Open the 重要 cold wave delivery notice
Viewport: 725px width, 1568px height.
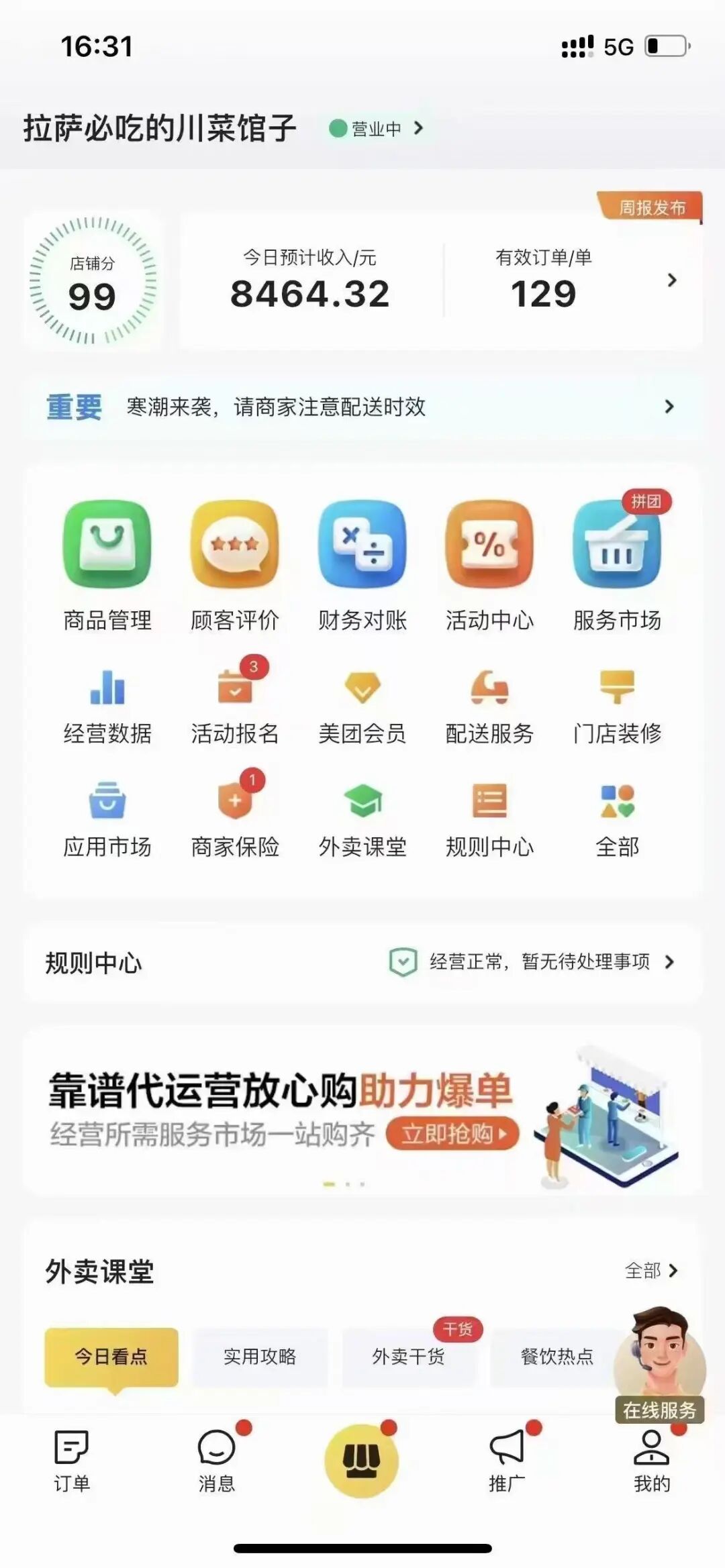click(x=362, y=407)
